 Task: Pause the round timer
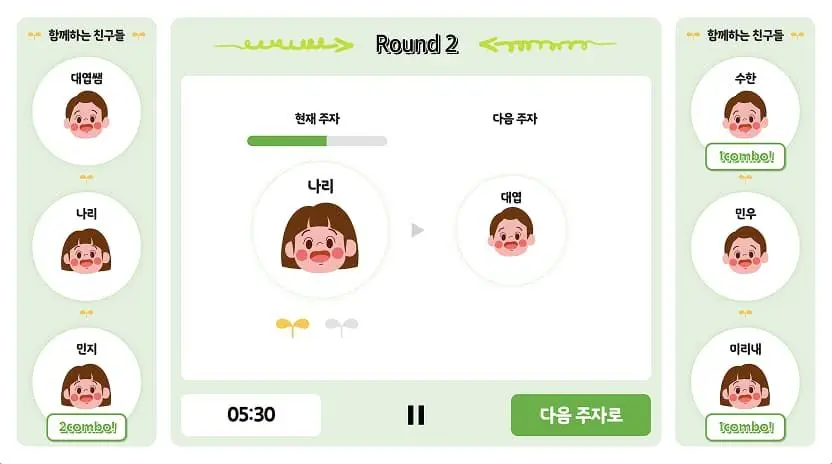(416, 415)
